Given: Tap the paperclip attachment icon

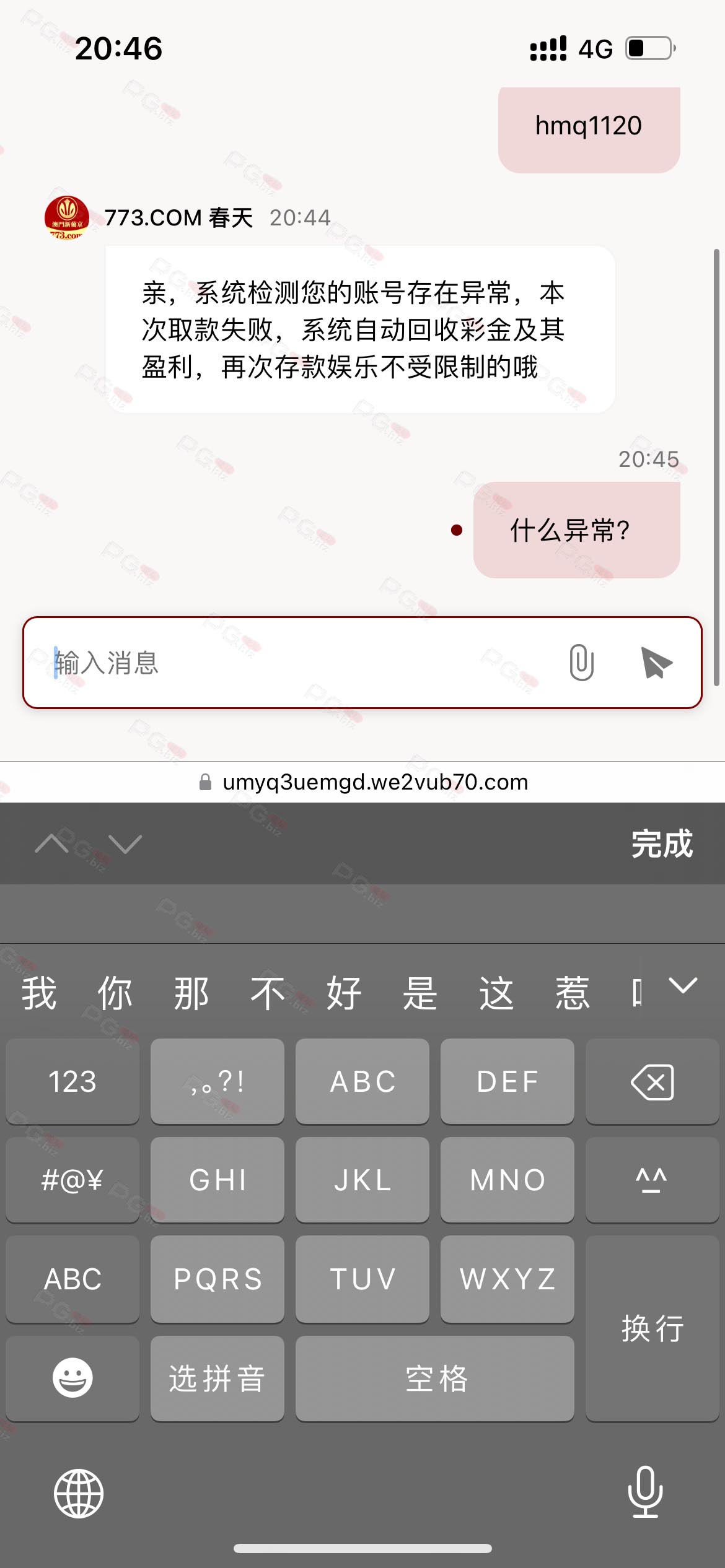Looking at the screenshot, I should coord(581,662).
